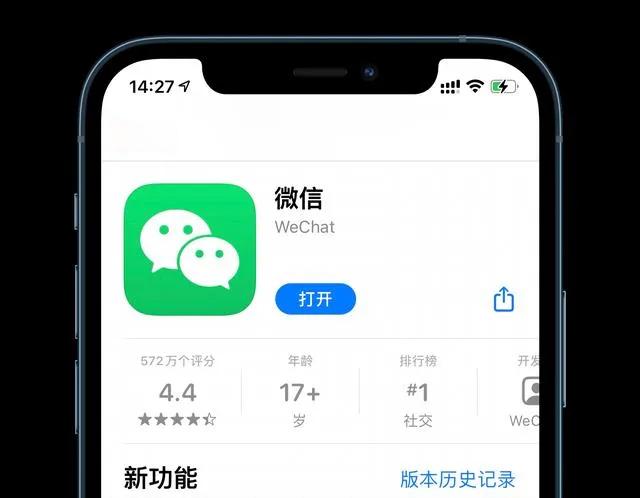Screen dimensions: 640x498
Task: Open the 版本历史记录 version history link
Action: pyautogui.click(x=457, y=479)
